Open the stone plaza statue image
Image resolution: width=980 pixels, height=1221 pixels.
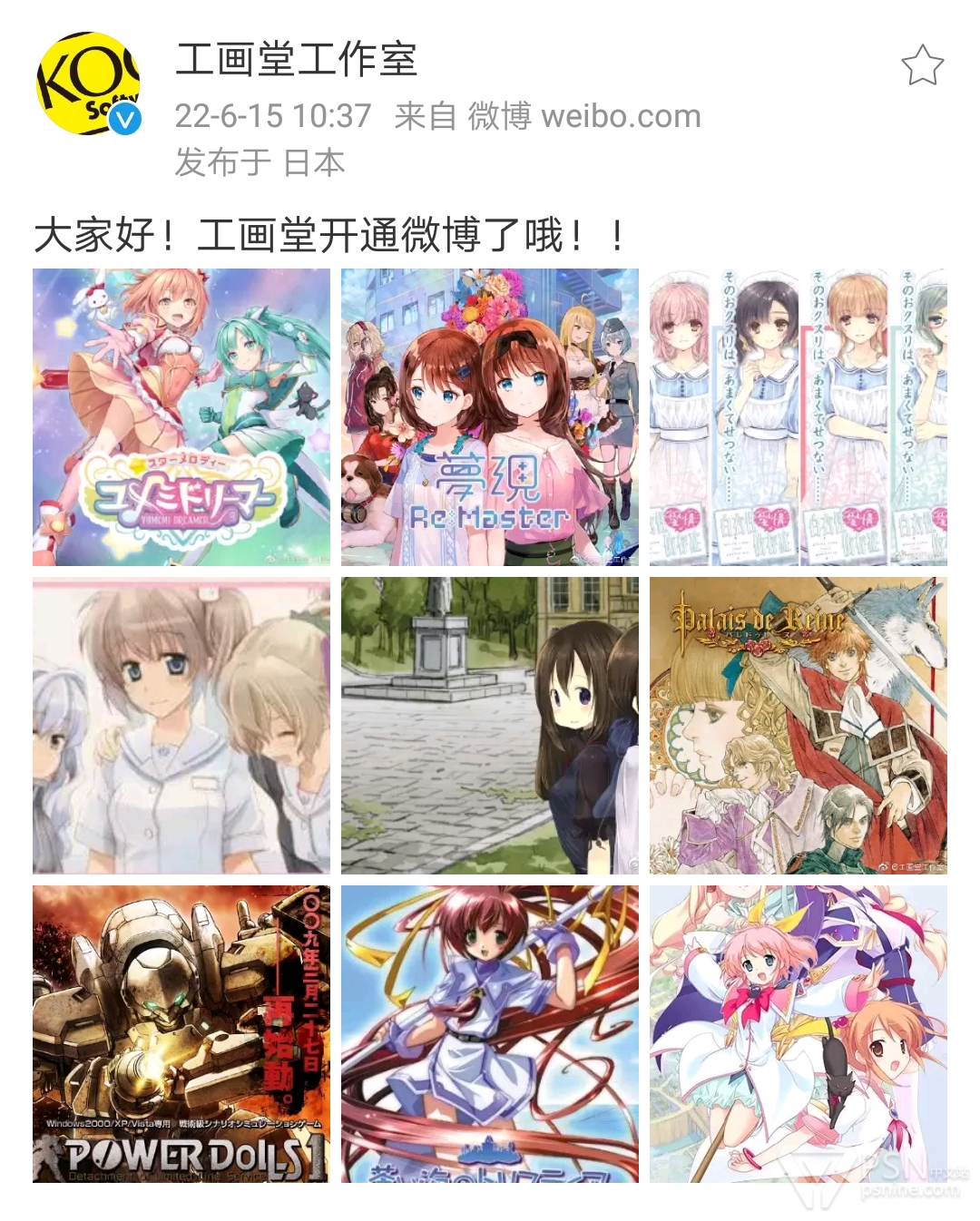pyautogui.click(x=490, y=726)
